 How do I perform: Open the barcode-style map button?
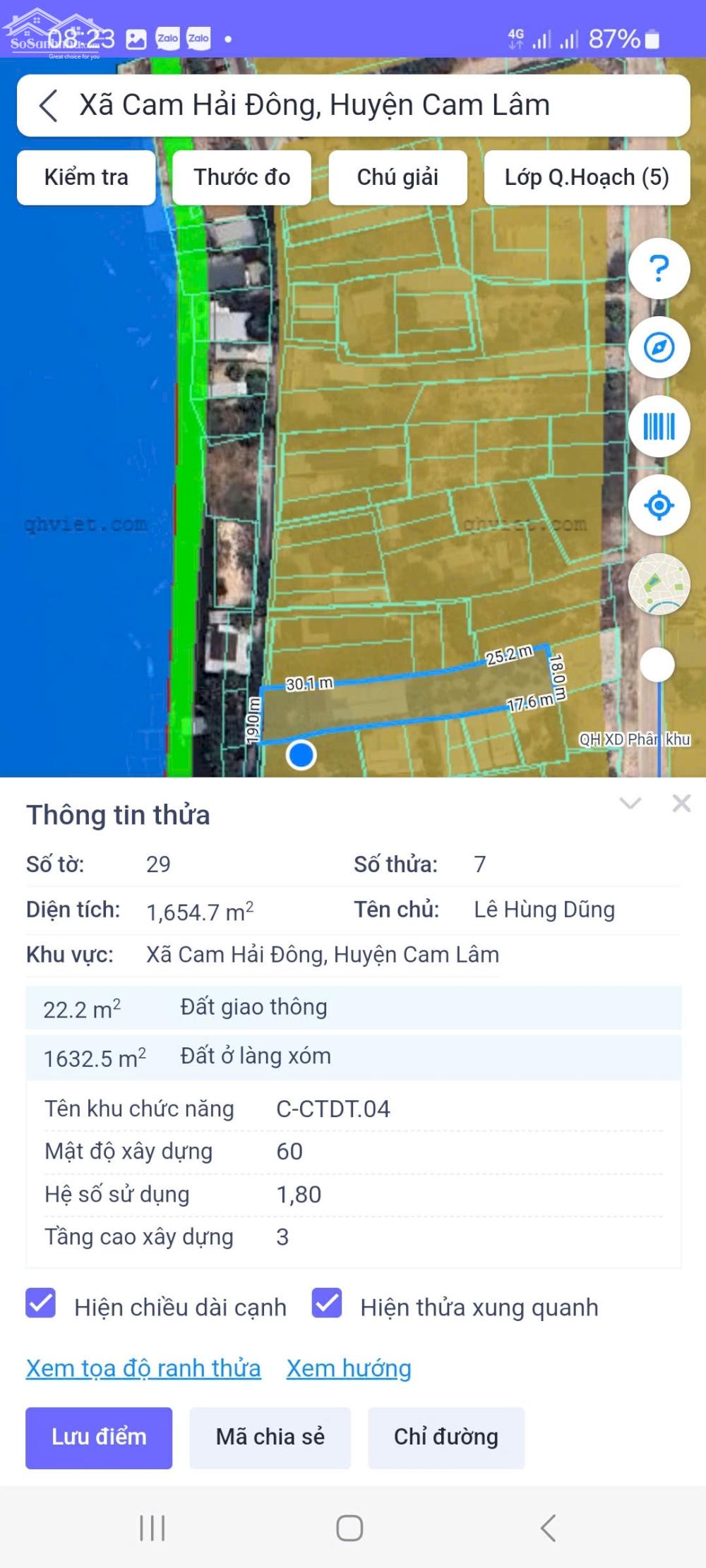coord(659,426)
